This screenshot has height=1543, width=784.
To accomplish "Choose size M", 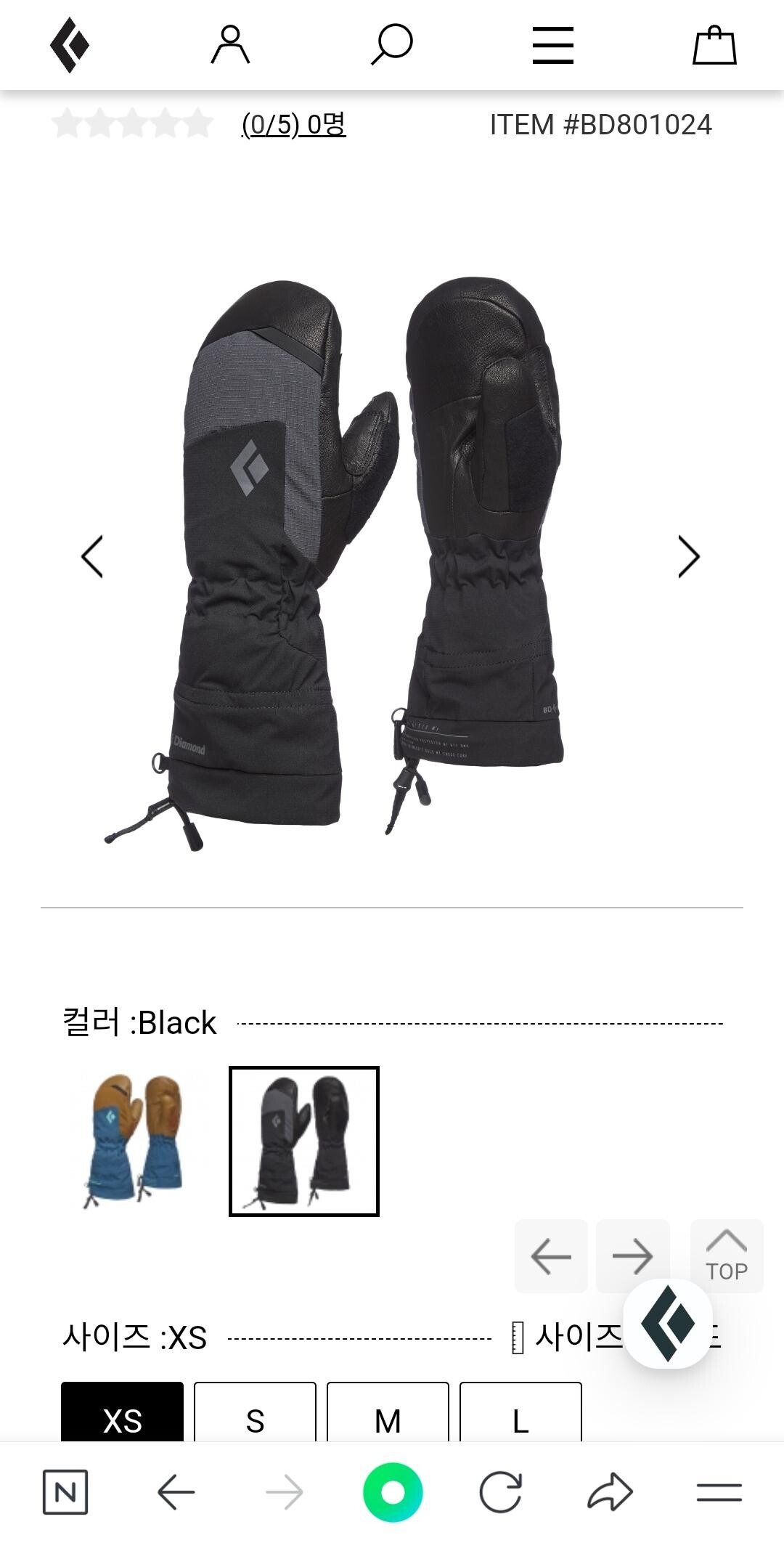I will pyautogui.click(x=388, y=1414).
